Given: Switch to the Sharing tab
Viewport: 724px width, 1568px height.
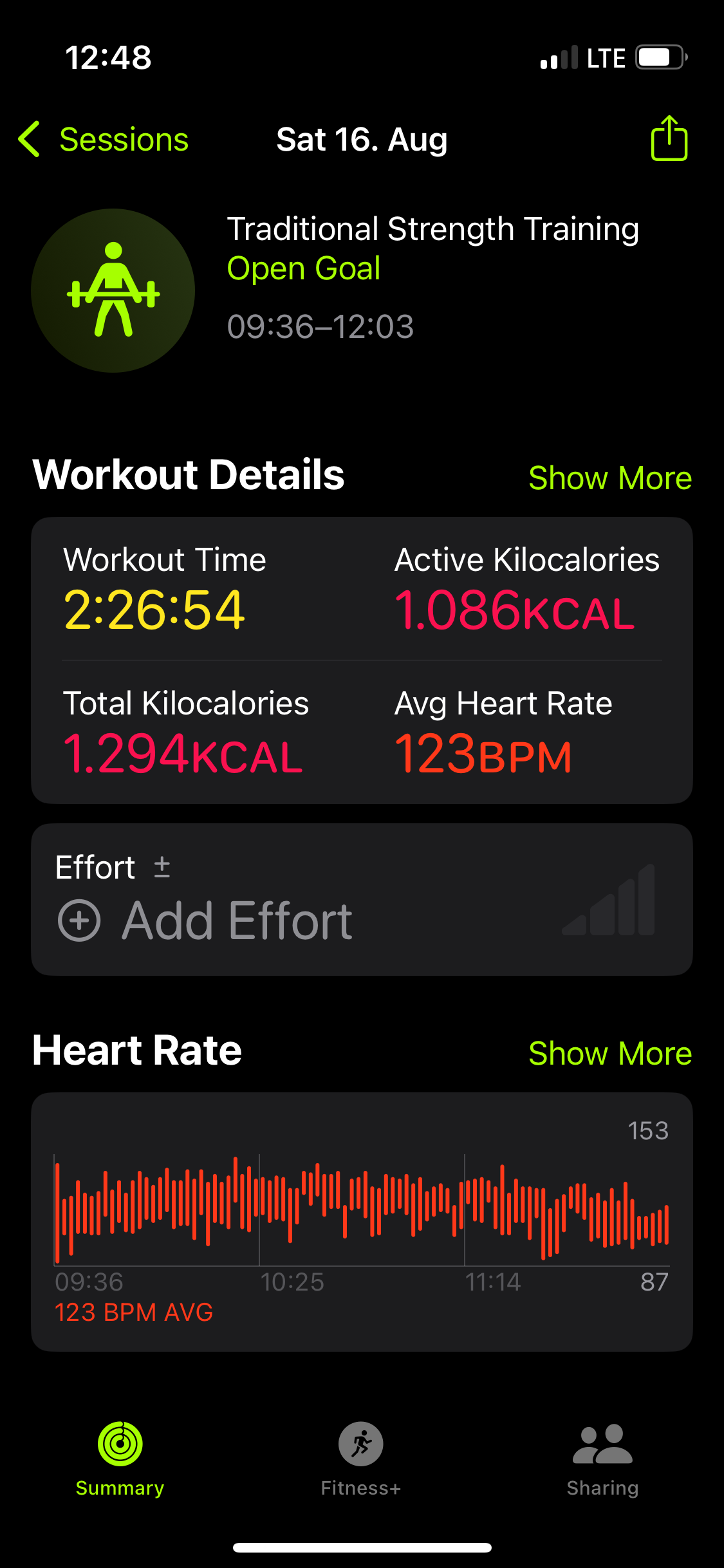Looking at the screenshot, I should coord(602,1459).
